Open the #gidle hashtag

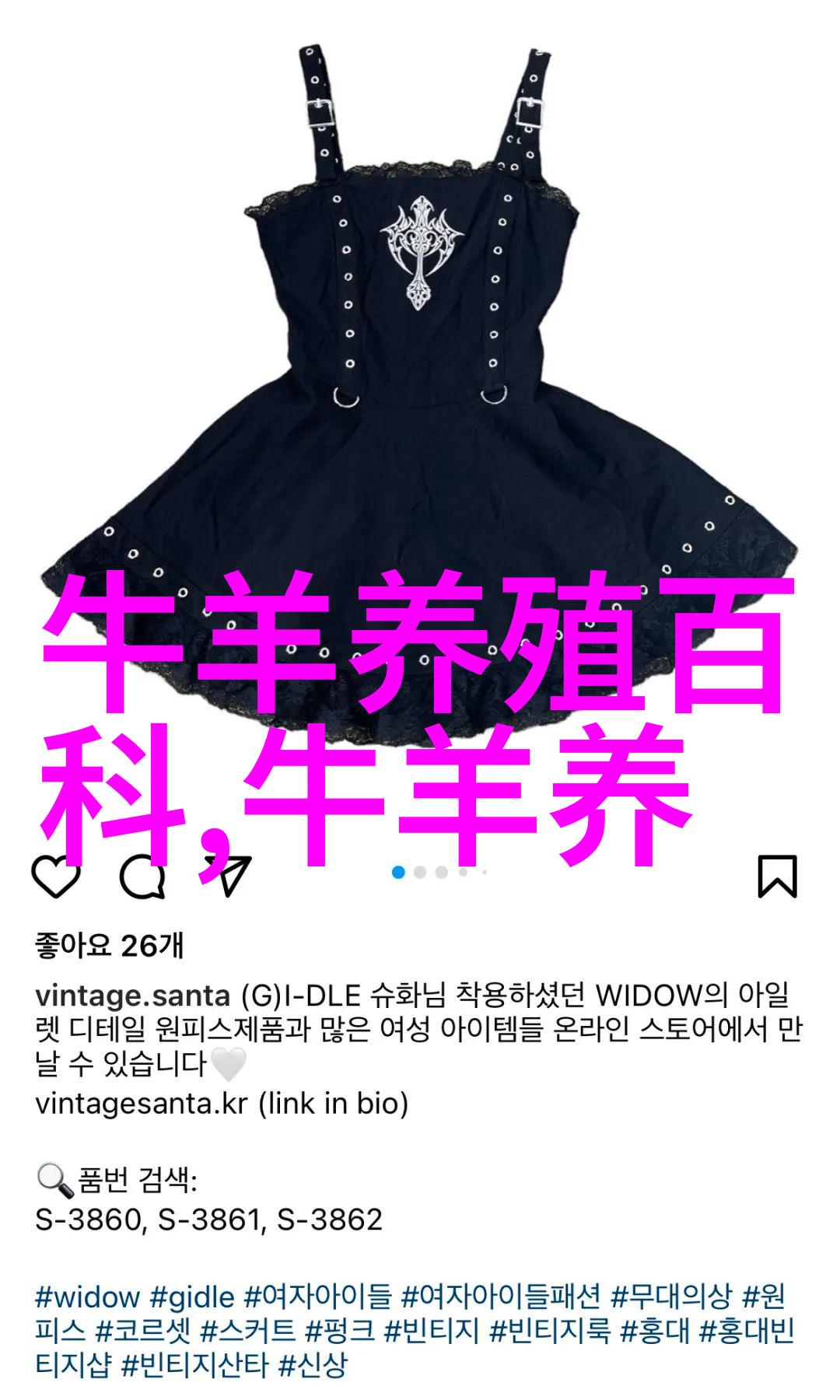[192, 1297]
